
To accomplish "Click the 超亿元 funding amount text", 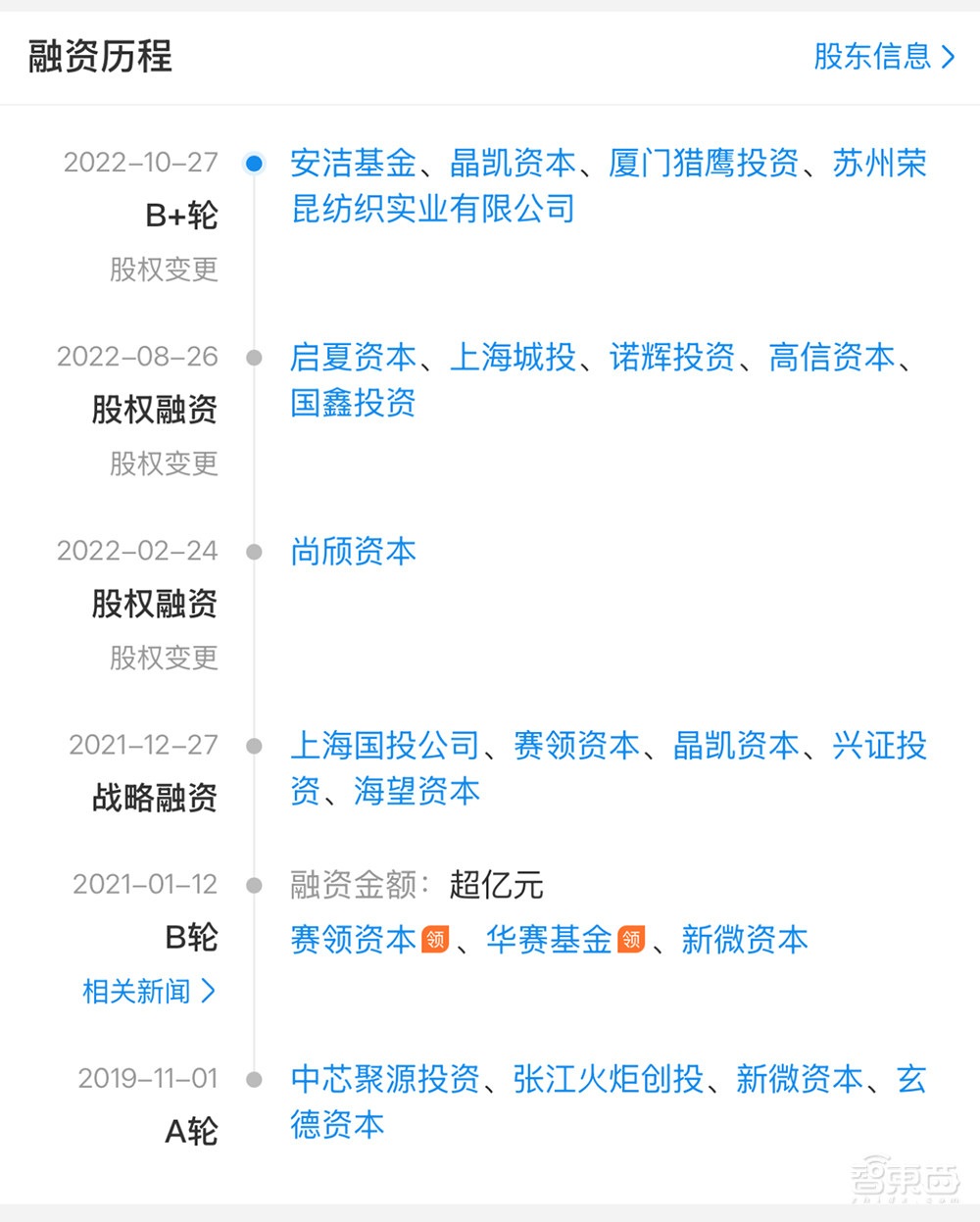I will point(498,885).
